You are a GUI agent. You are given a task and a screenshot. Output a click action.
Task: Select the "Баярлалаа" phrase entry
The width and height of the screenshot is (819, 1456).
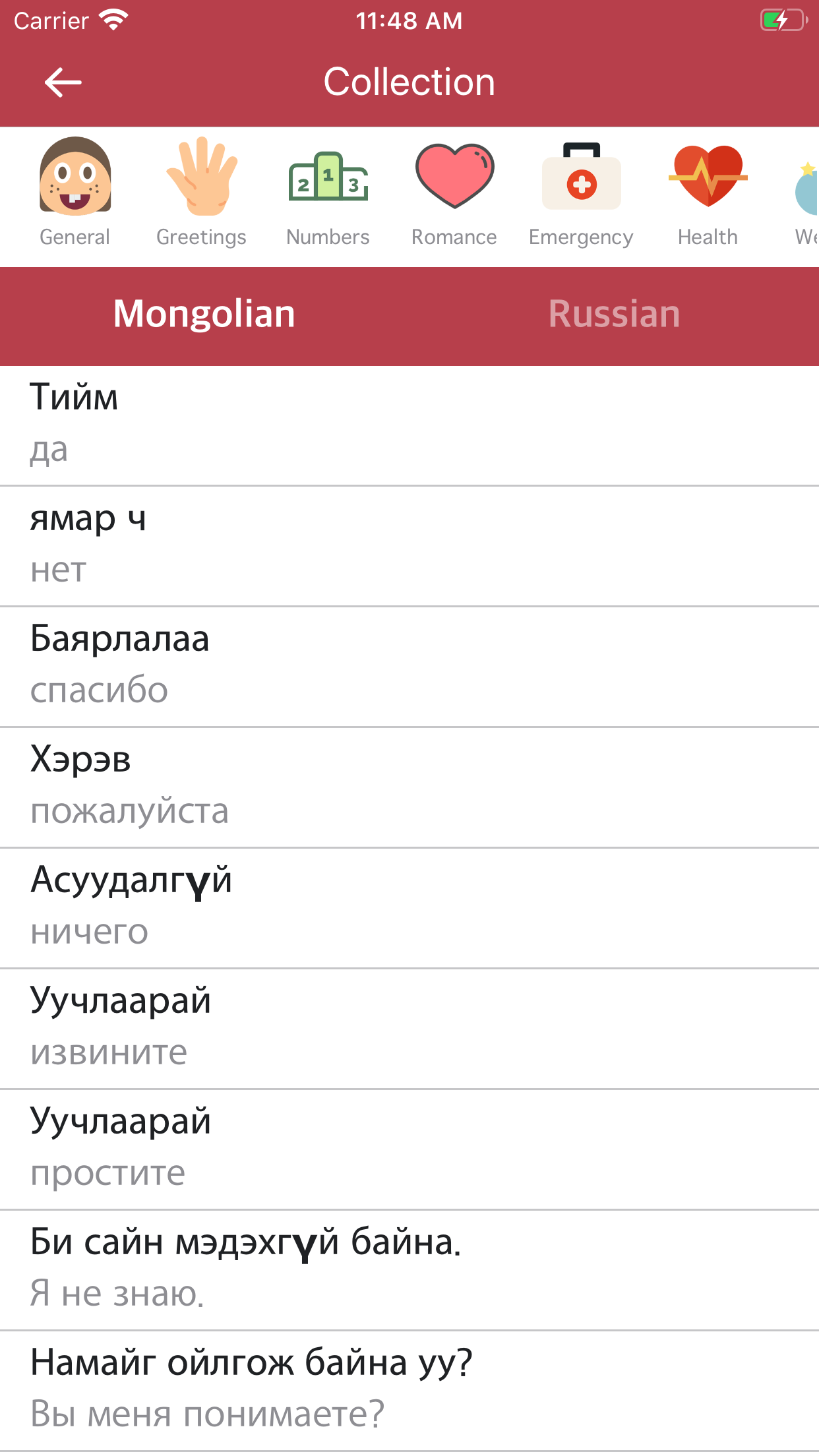409,666
